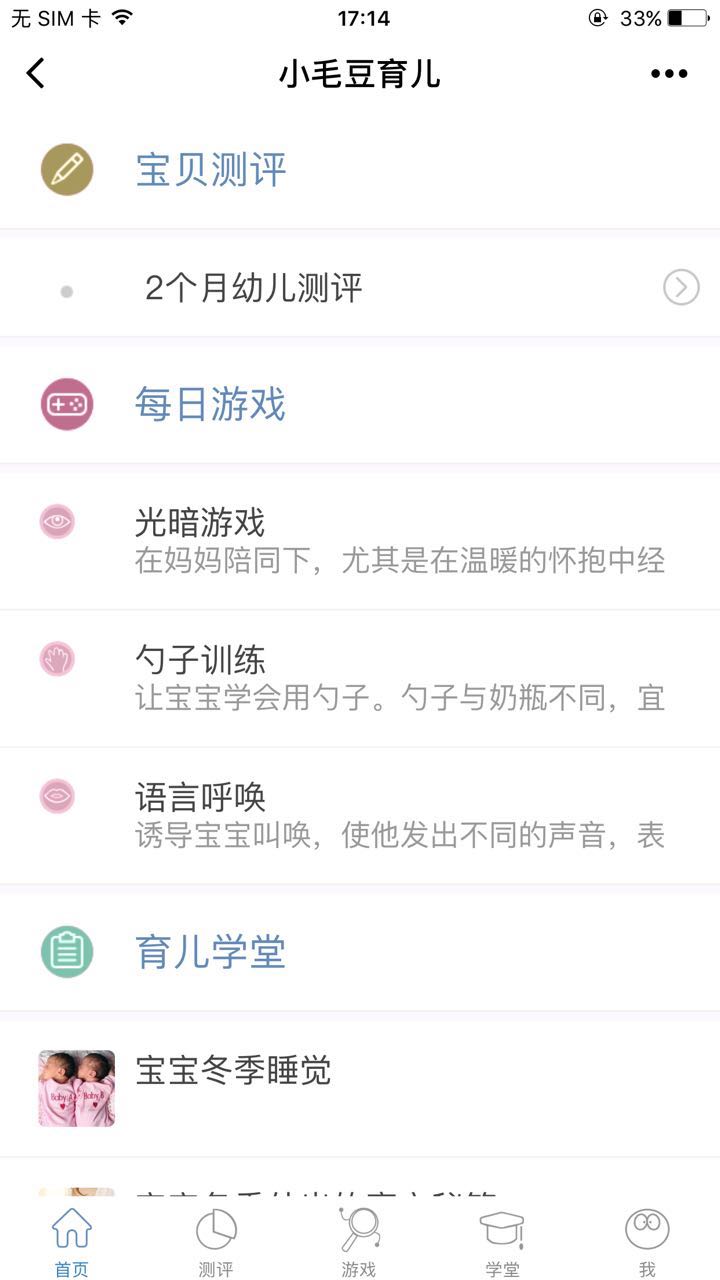
Task: Open the 宝贝测评 section
Action: [x=211, y=170]
